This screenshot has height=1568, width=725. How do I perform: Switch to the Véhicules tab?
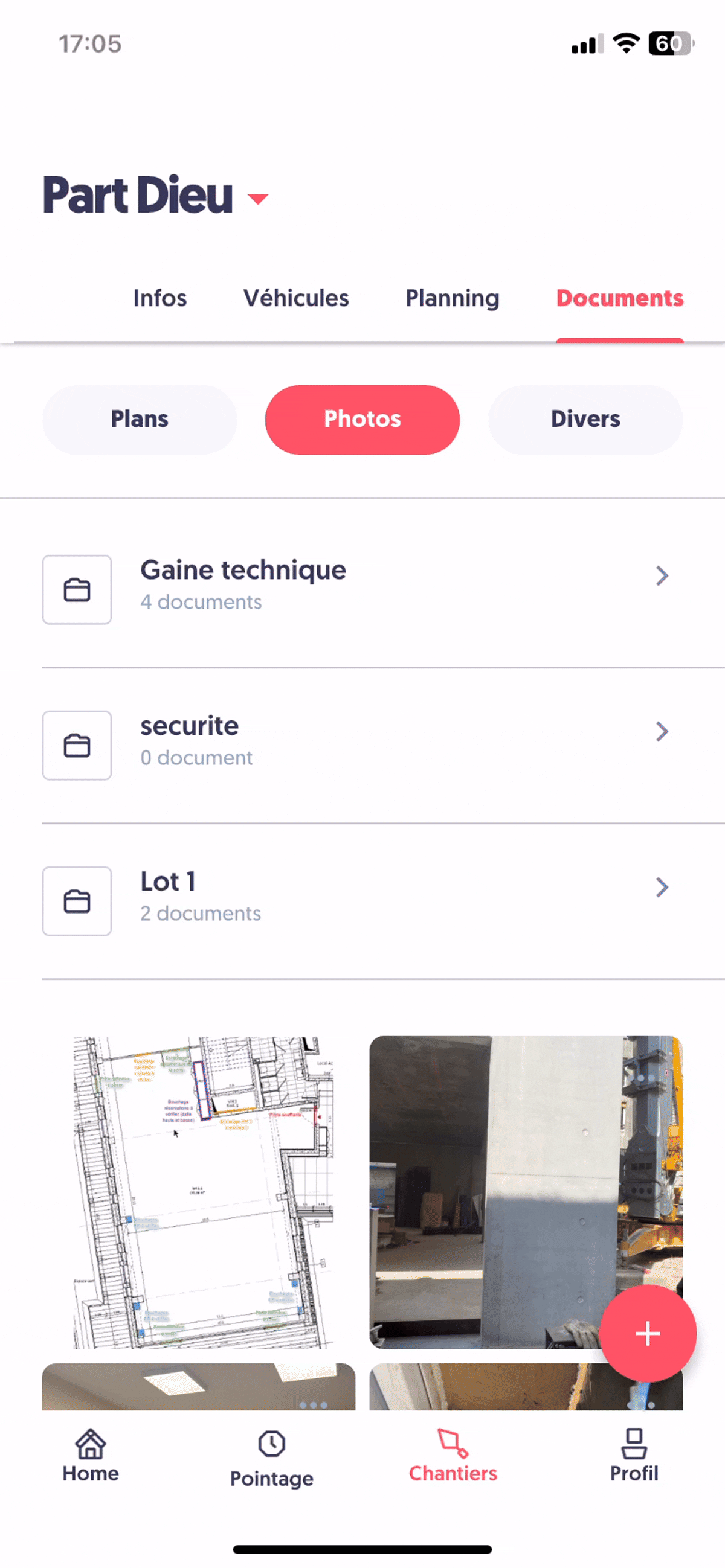296,298
